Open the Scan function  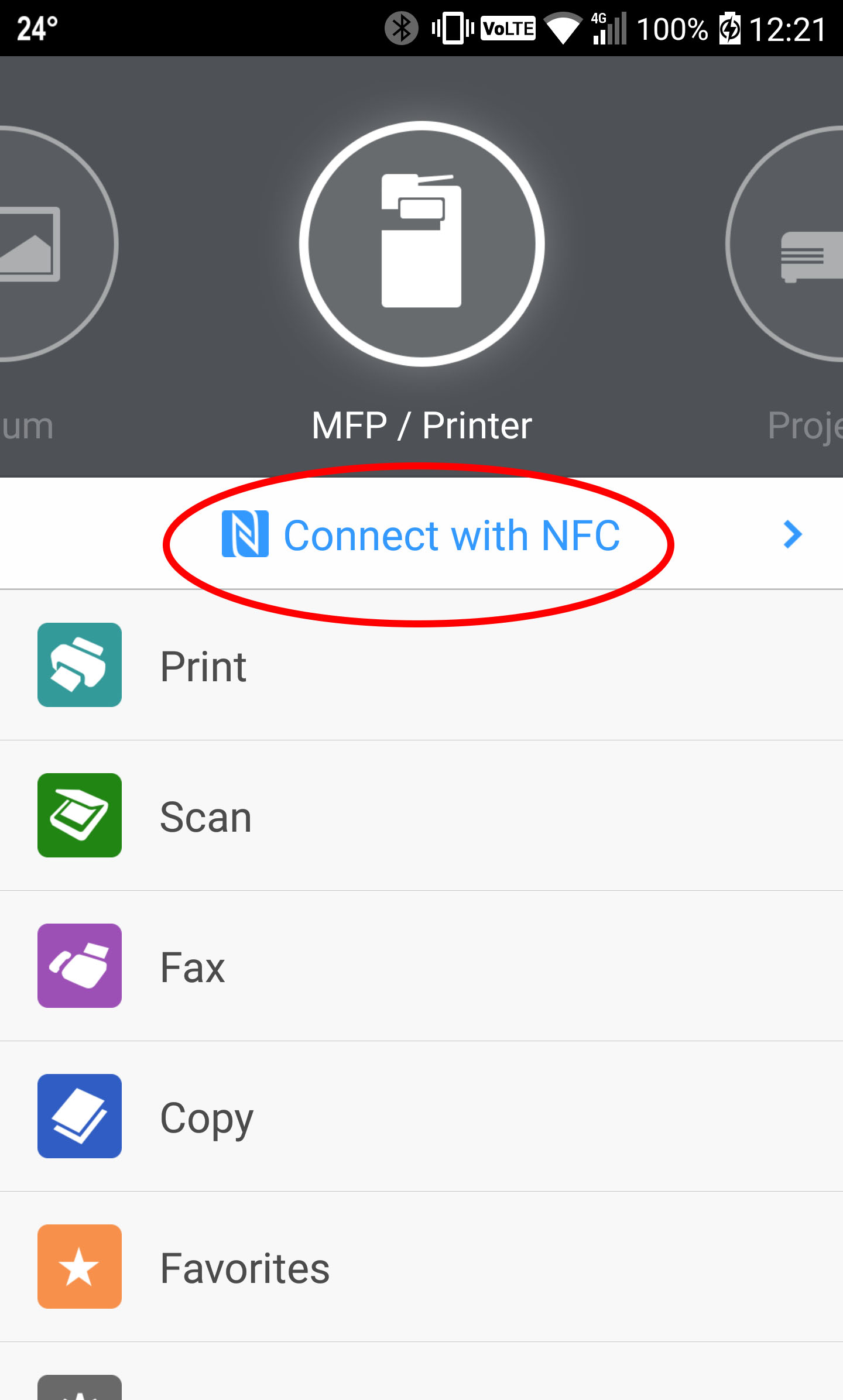tap(421, 816)
